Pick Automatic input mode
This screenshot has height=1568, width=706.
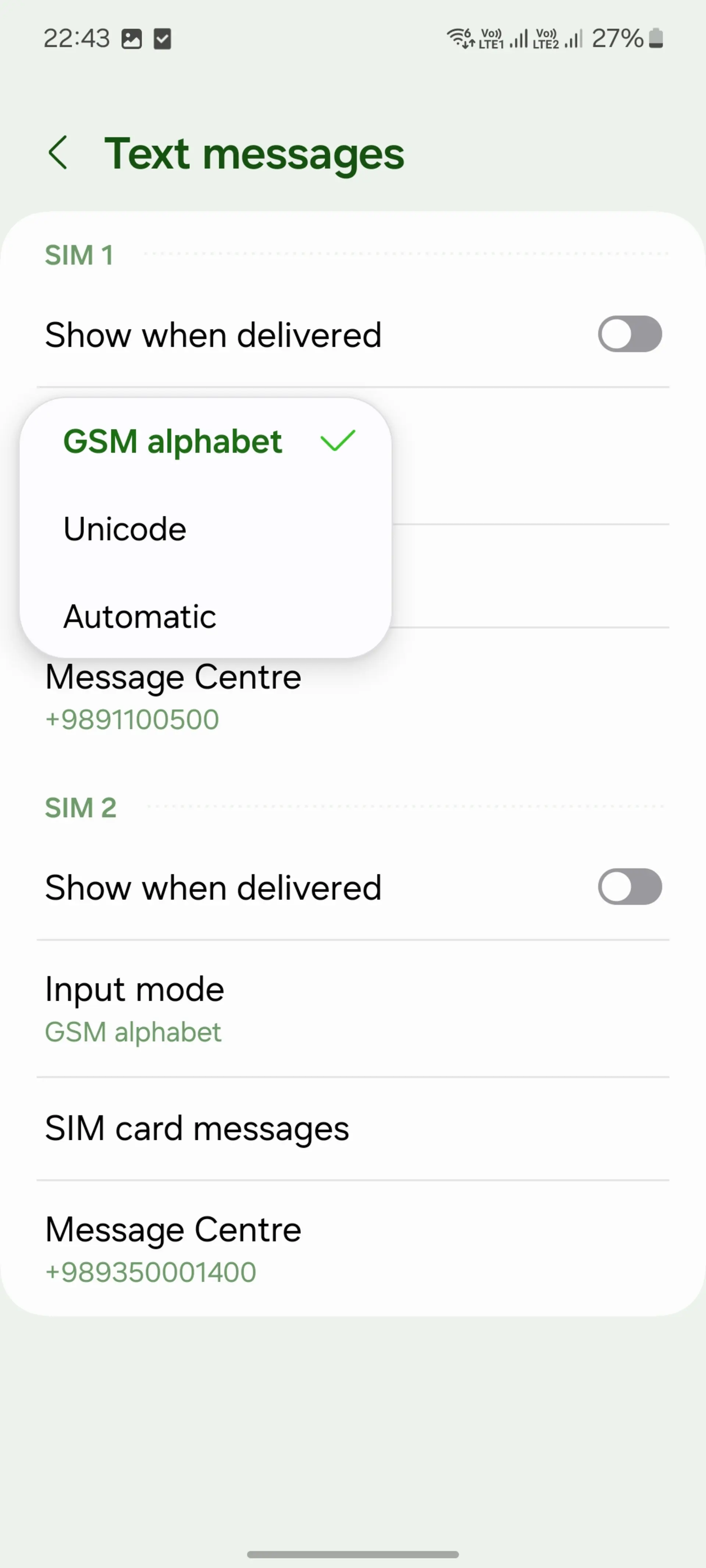click(x=205, y=616)
